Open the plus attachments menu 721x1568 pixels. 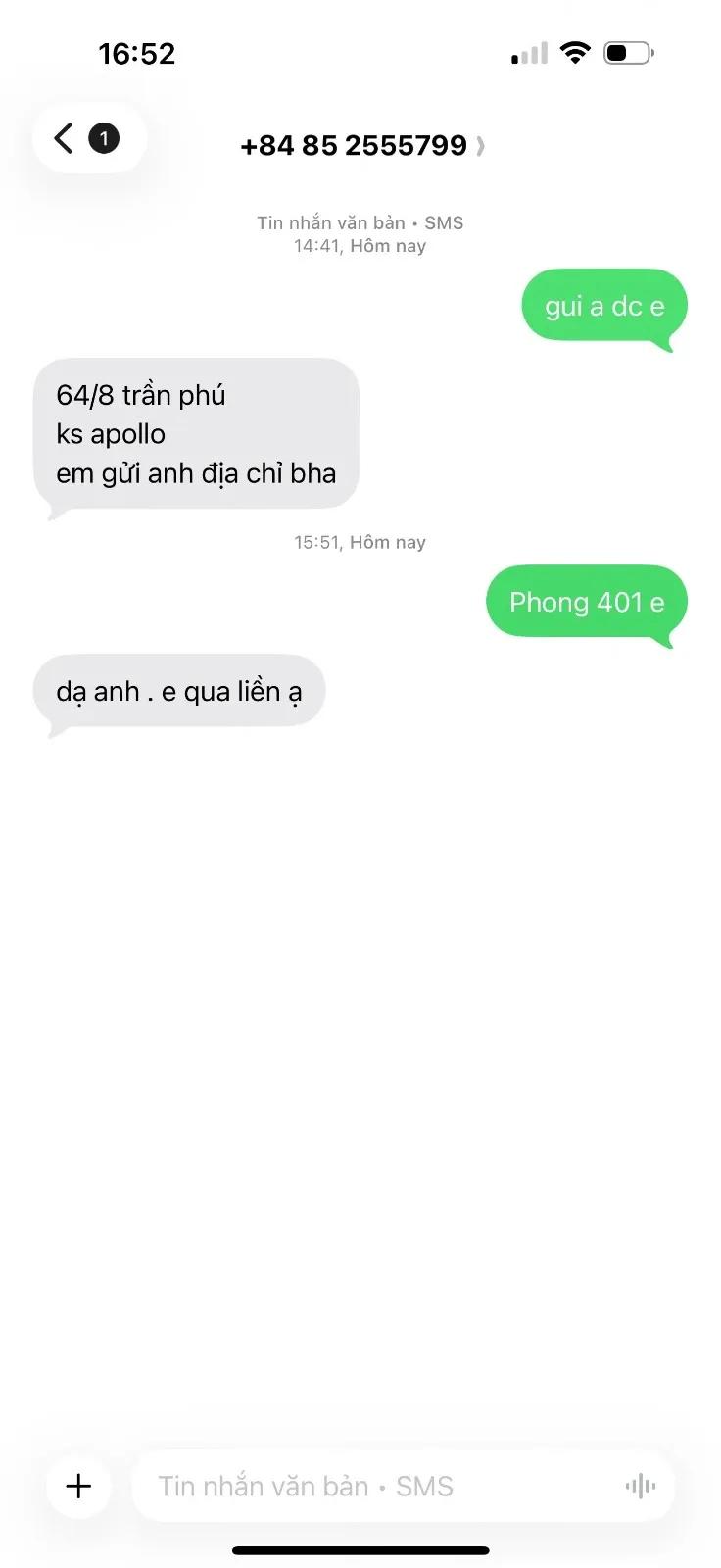78,1486
